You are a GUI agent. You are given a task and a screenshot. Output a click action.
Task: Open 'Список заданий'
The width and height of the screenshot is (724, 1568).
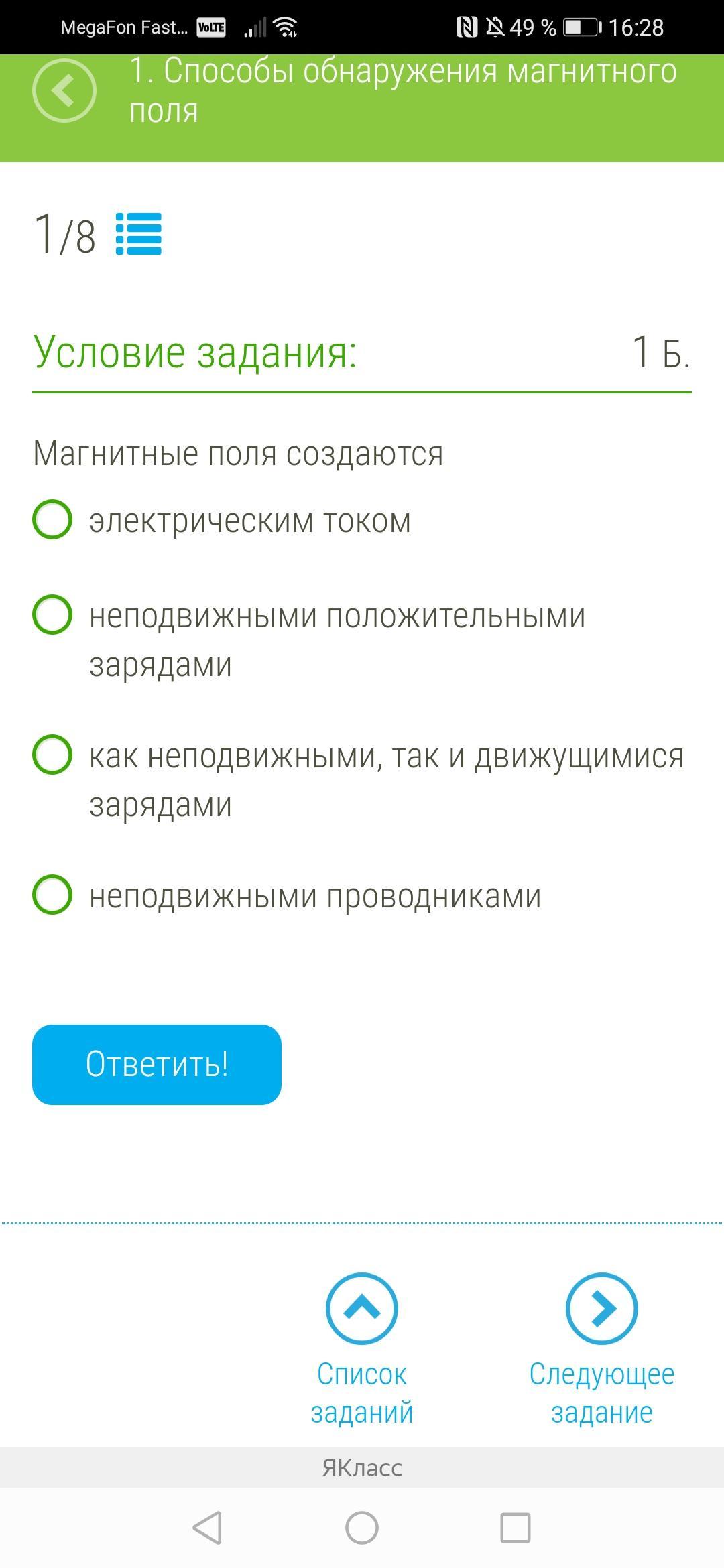pos(362,1350)
